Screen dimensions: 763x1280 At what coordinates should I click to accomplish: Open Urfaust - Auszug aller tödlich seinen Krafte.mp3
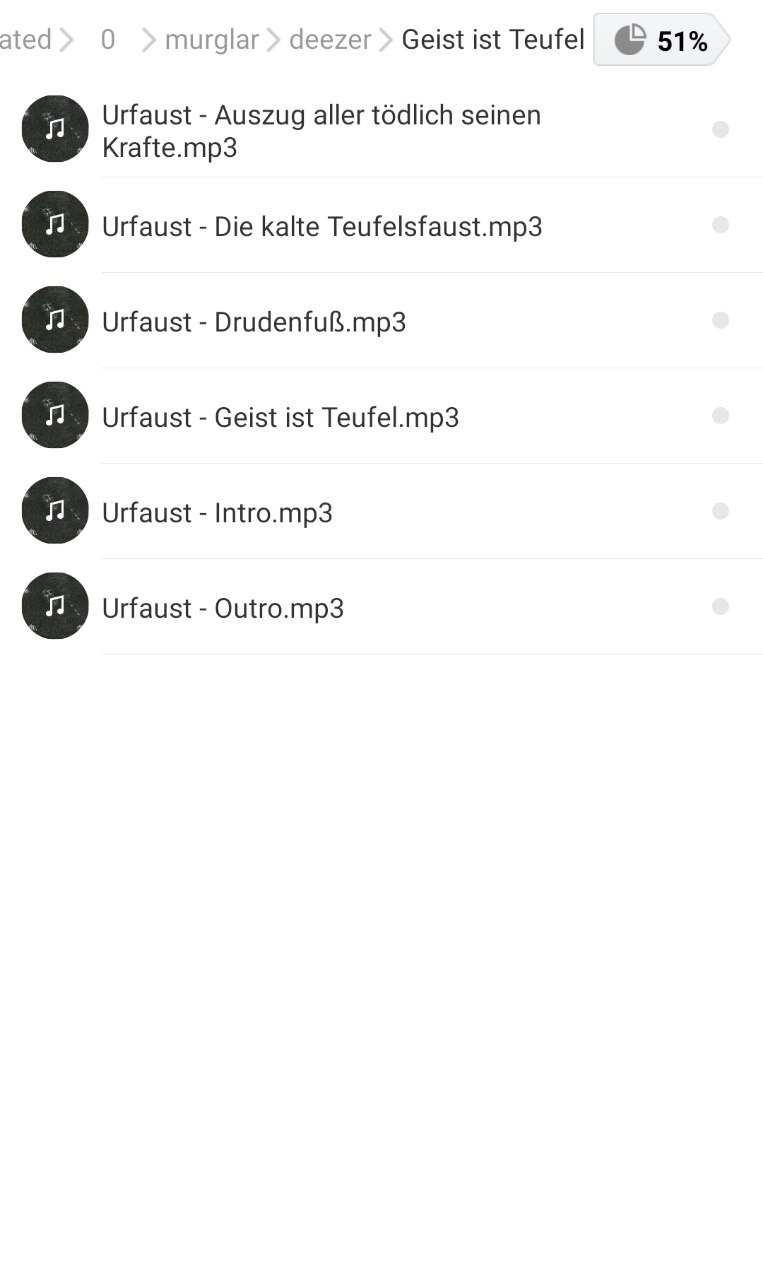coord(381,130)
